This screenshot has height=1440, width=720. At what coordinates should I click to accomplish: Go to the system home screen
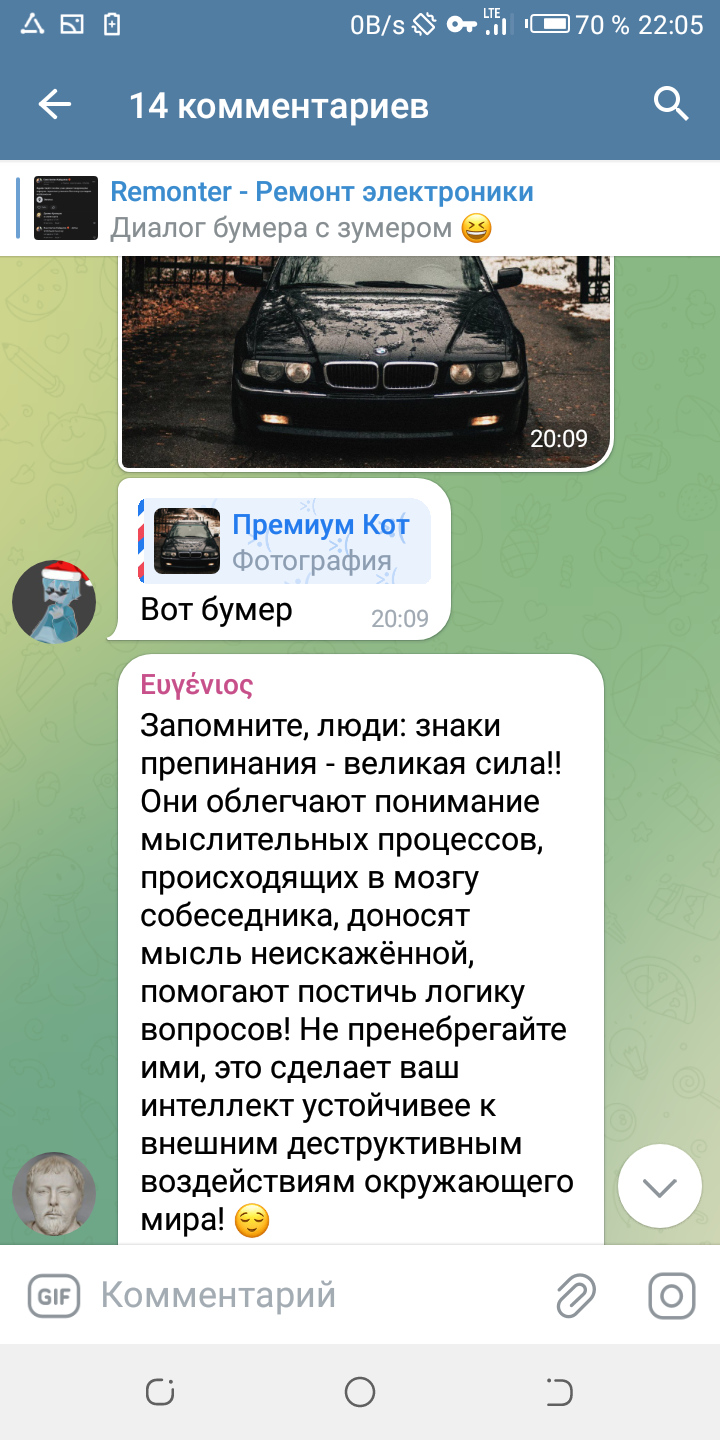pyautogui.click(x=359, y=1392)
